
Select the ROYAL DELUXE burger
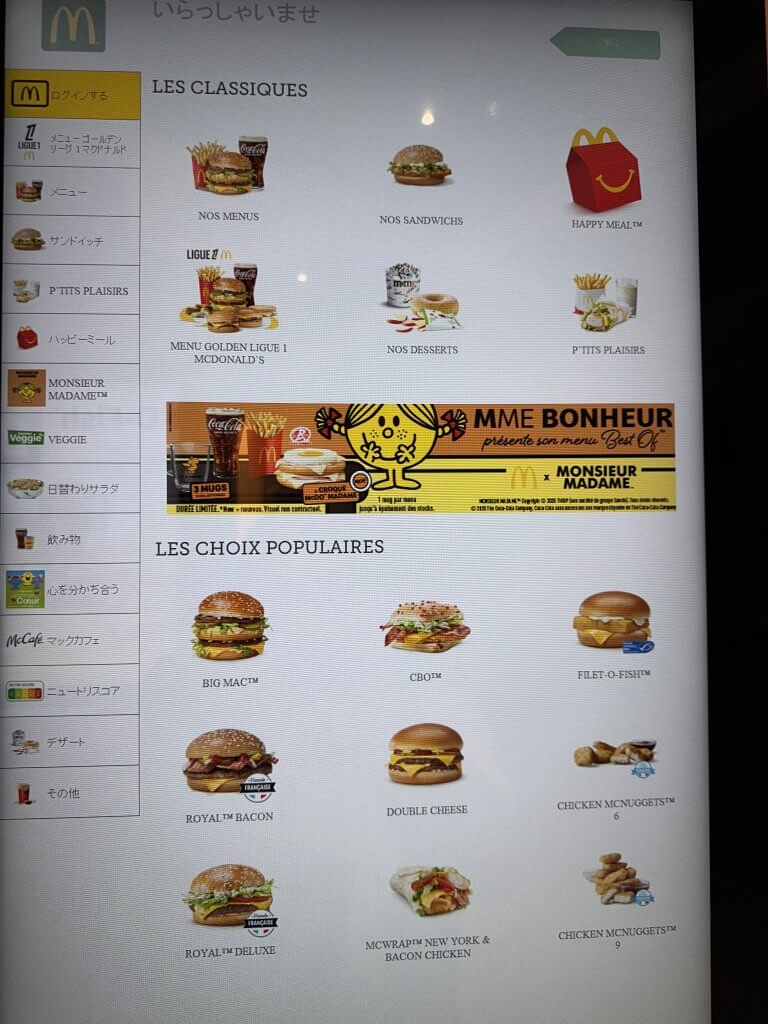tap(230, 905)
